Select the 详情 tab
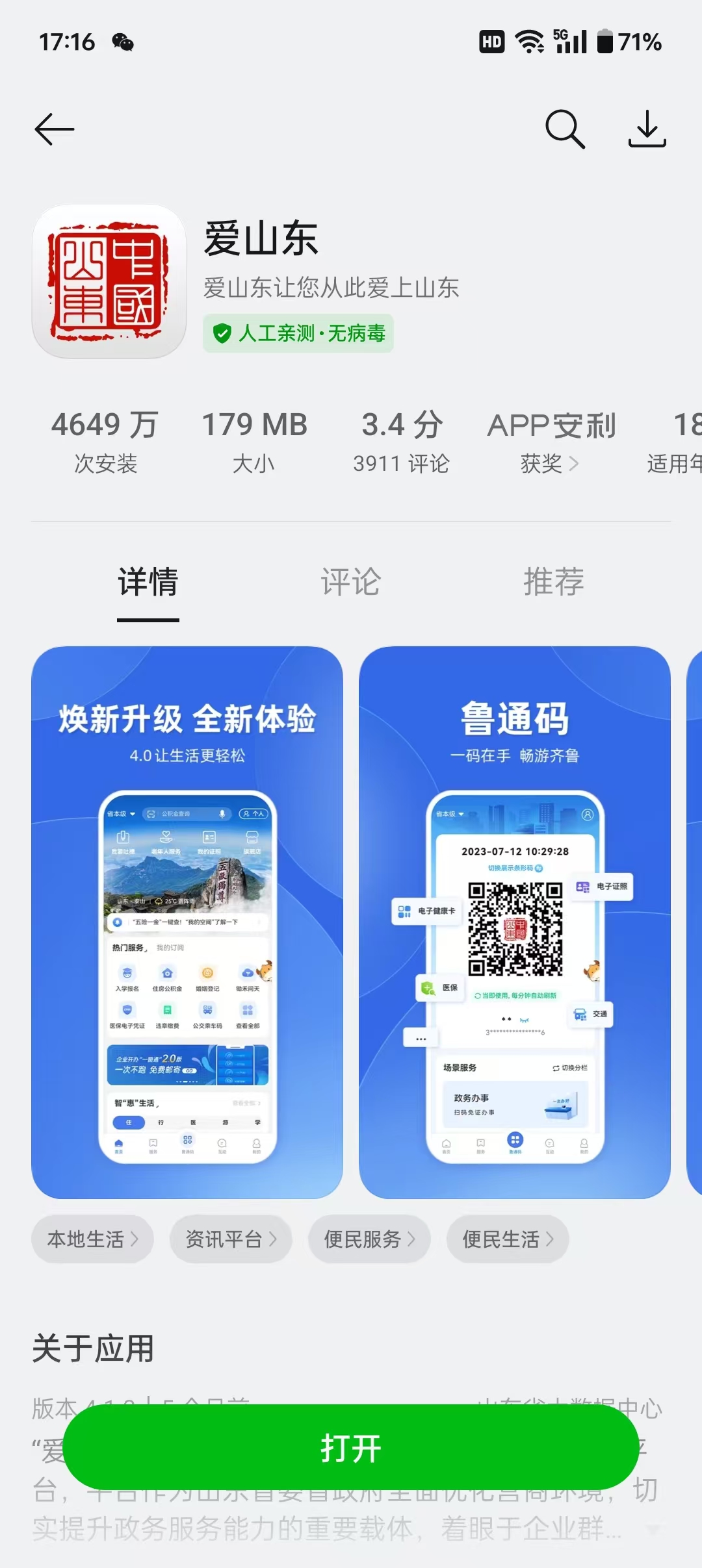702x1568 pixels. (148, 581)
